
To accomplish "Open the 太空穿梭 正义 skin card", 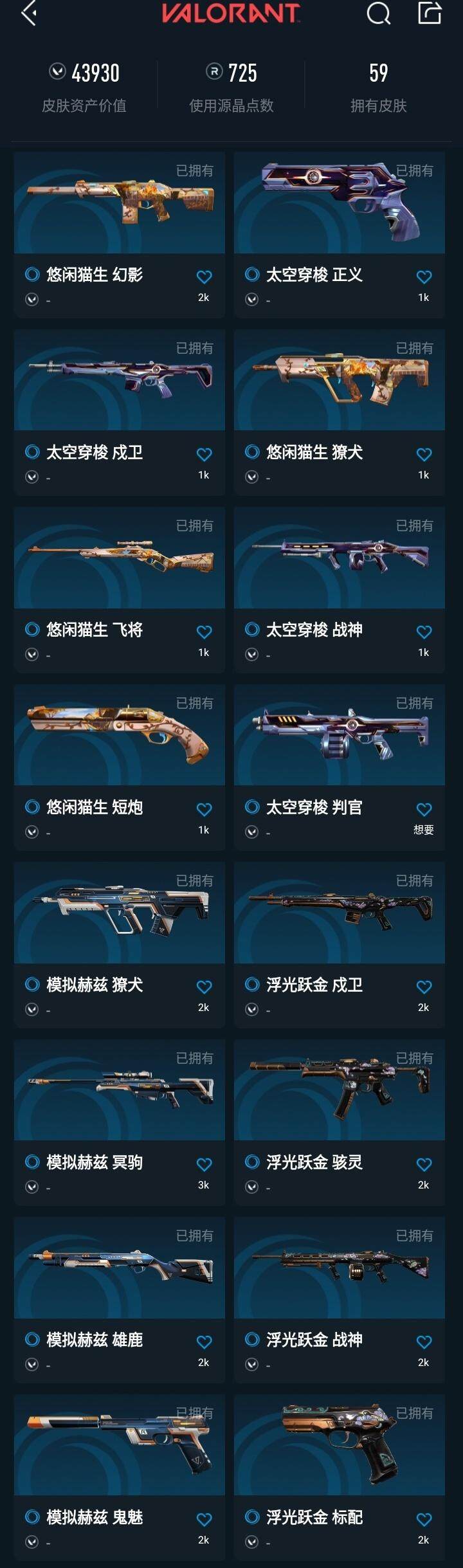I will pos(340,203).
